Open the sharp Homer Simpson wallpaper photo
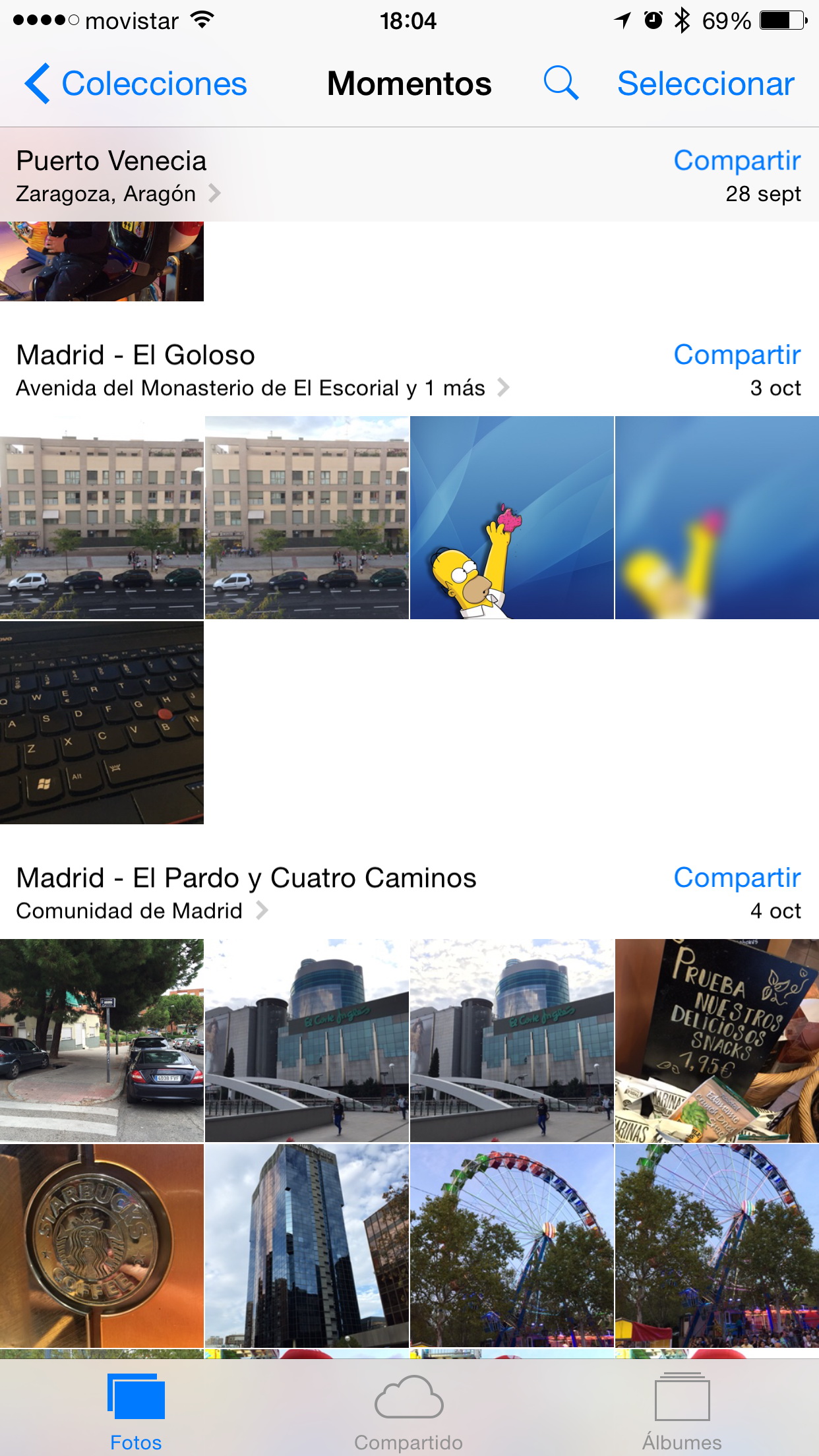This screenshot has height=1456, width=819. (512, 518)
